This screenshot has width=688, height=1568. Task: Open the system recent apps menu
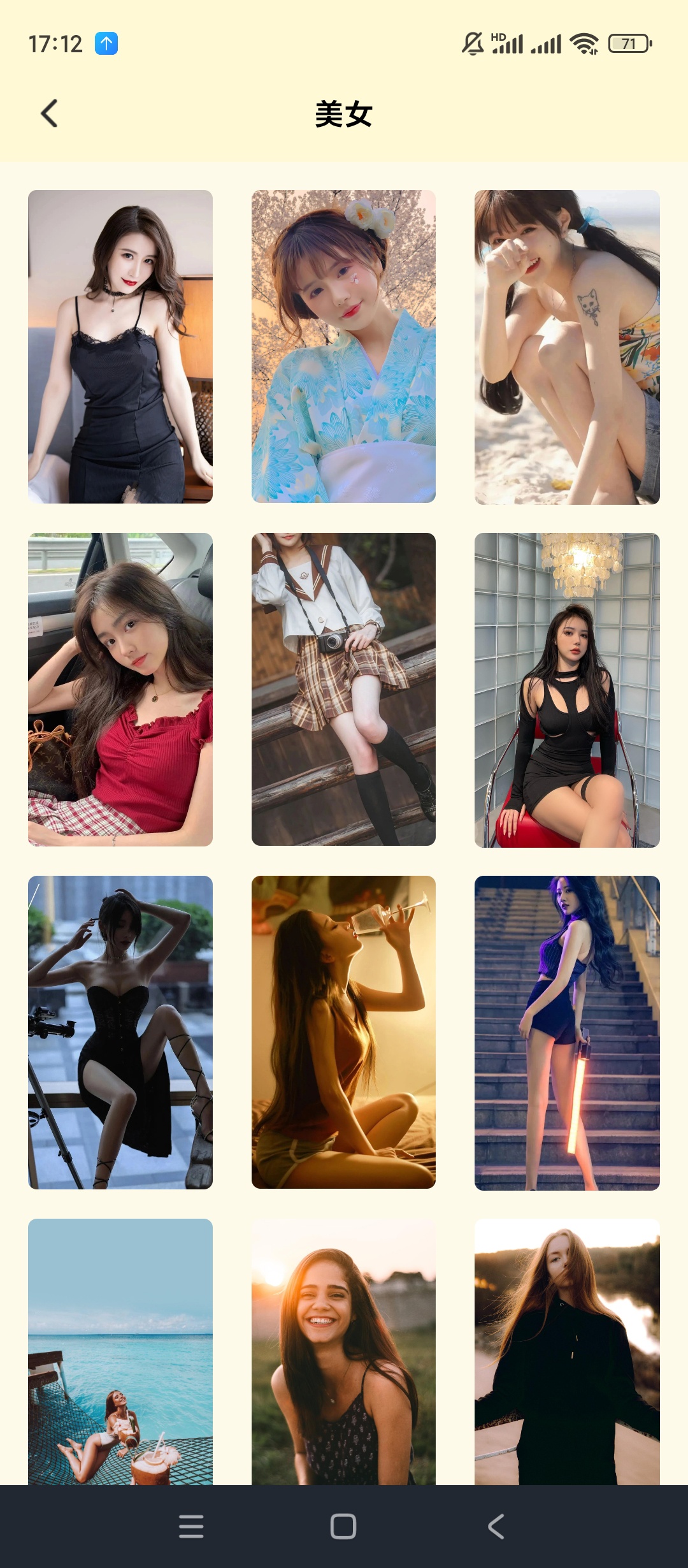pos(191,1527)
